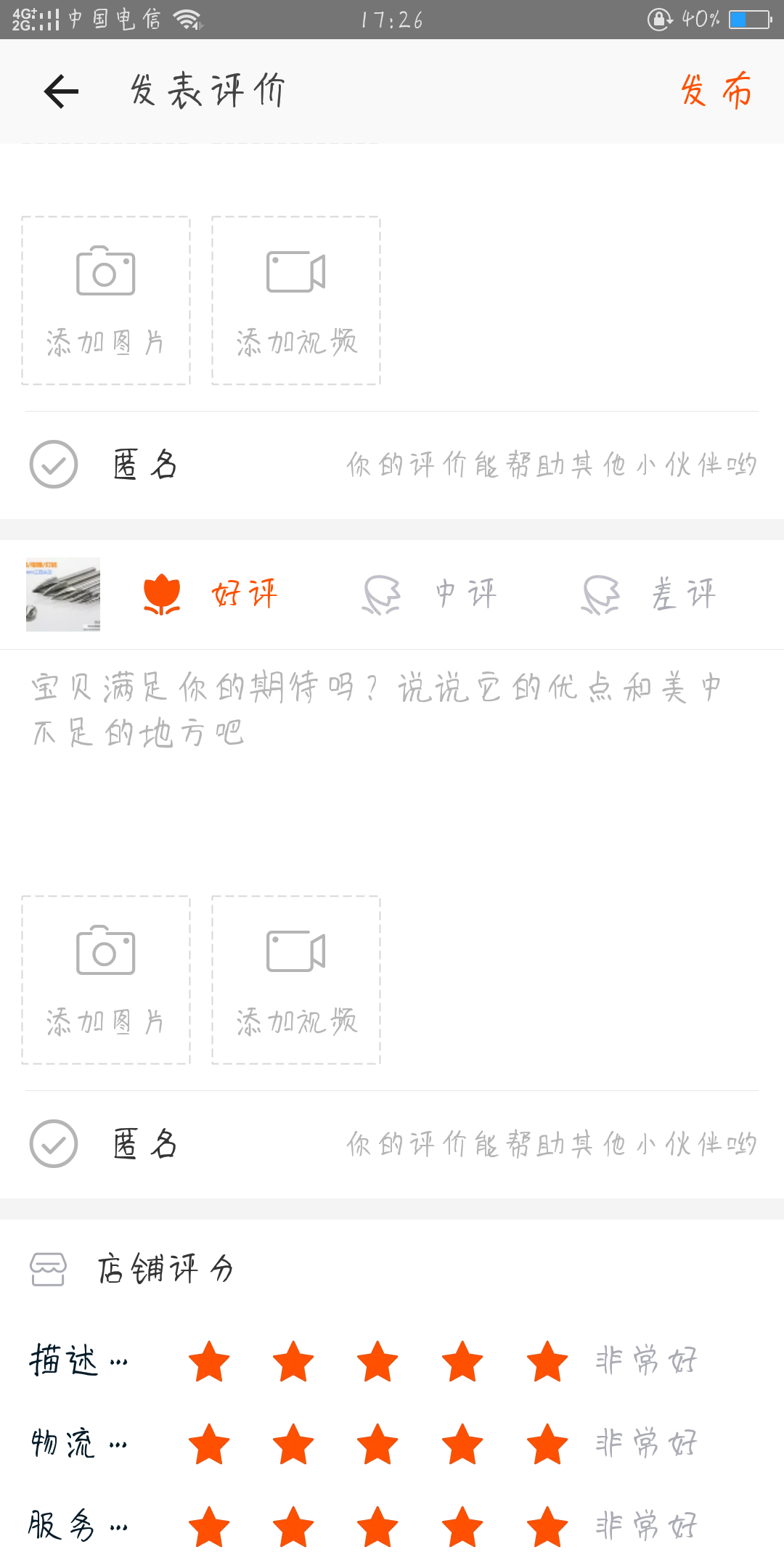784x1568 pixels.
Task: Set 描述 rating to three stars
Action: point(377,1361)
